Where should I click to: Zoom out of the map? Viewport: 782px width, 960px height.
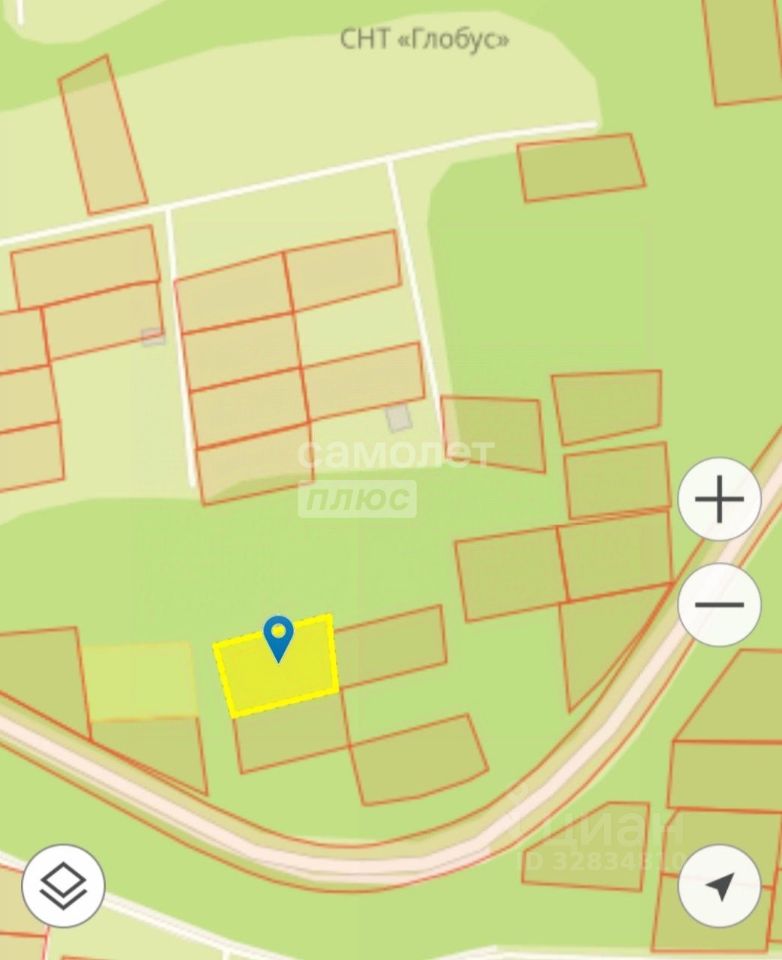[719, 605]
